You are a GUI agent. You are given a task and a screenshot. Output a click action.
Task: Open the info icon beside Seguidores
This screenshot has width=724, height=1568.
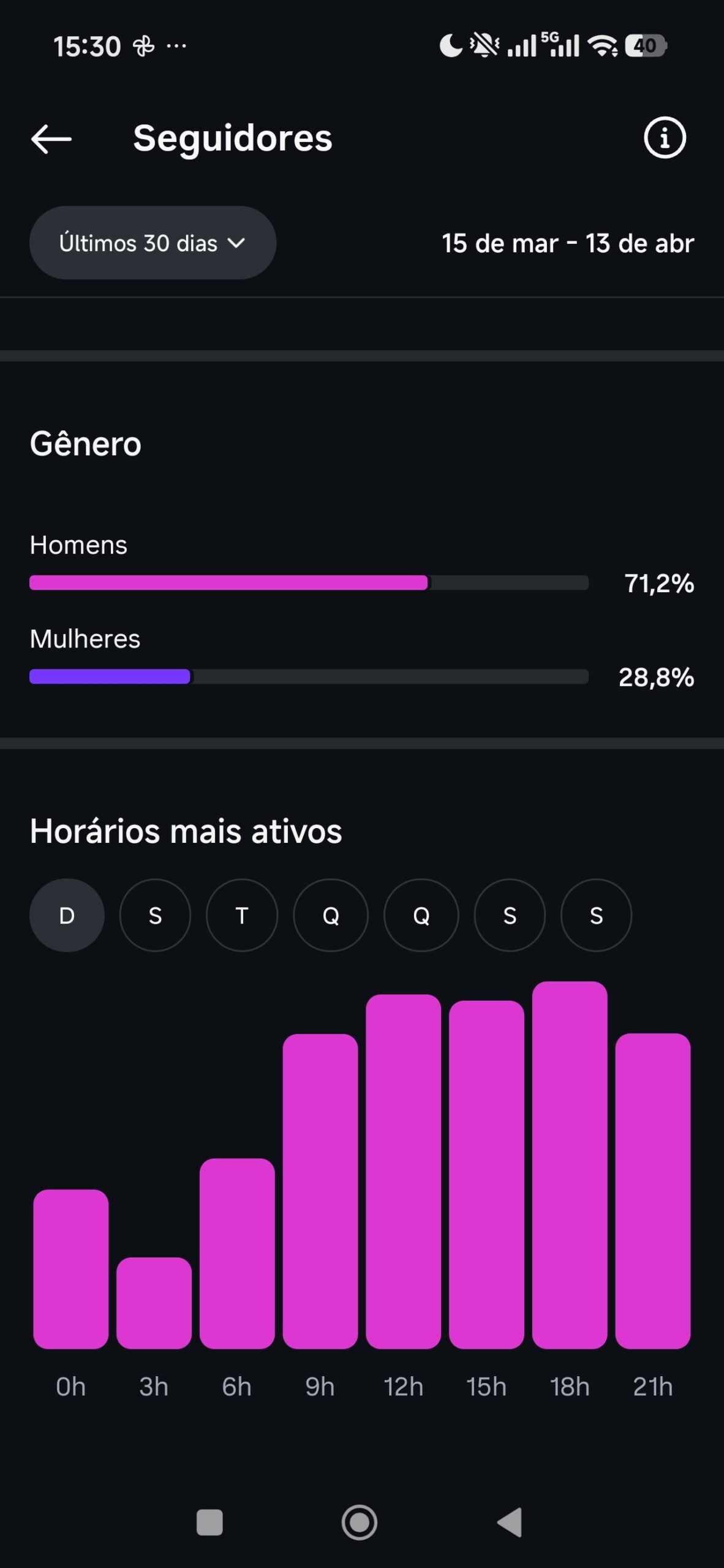click(x=665, y=138)
